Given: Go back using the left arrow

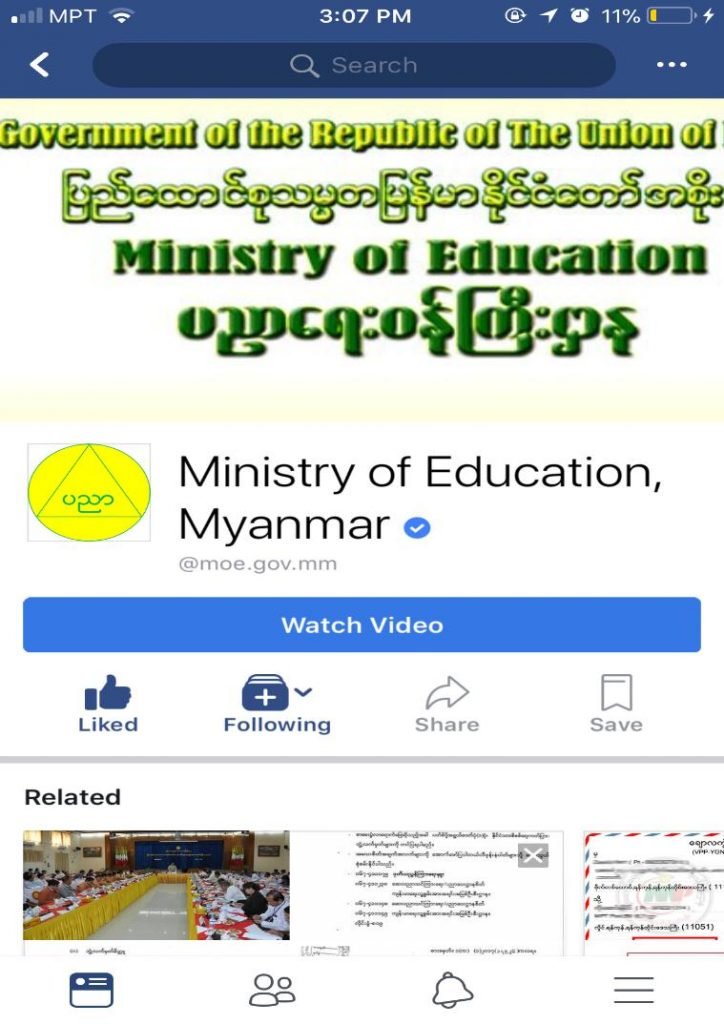Looking at the screenshot, I should (38, 64).
